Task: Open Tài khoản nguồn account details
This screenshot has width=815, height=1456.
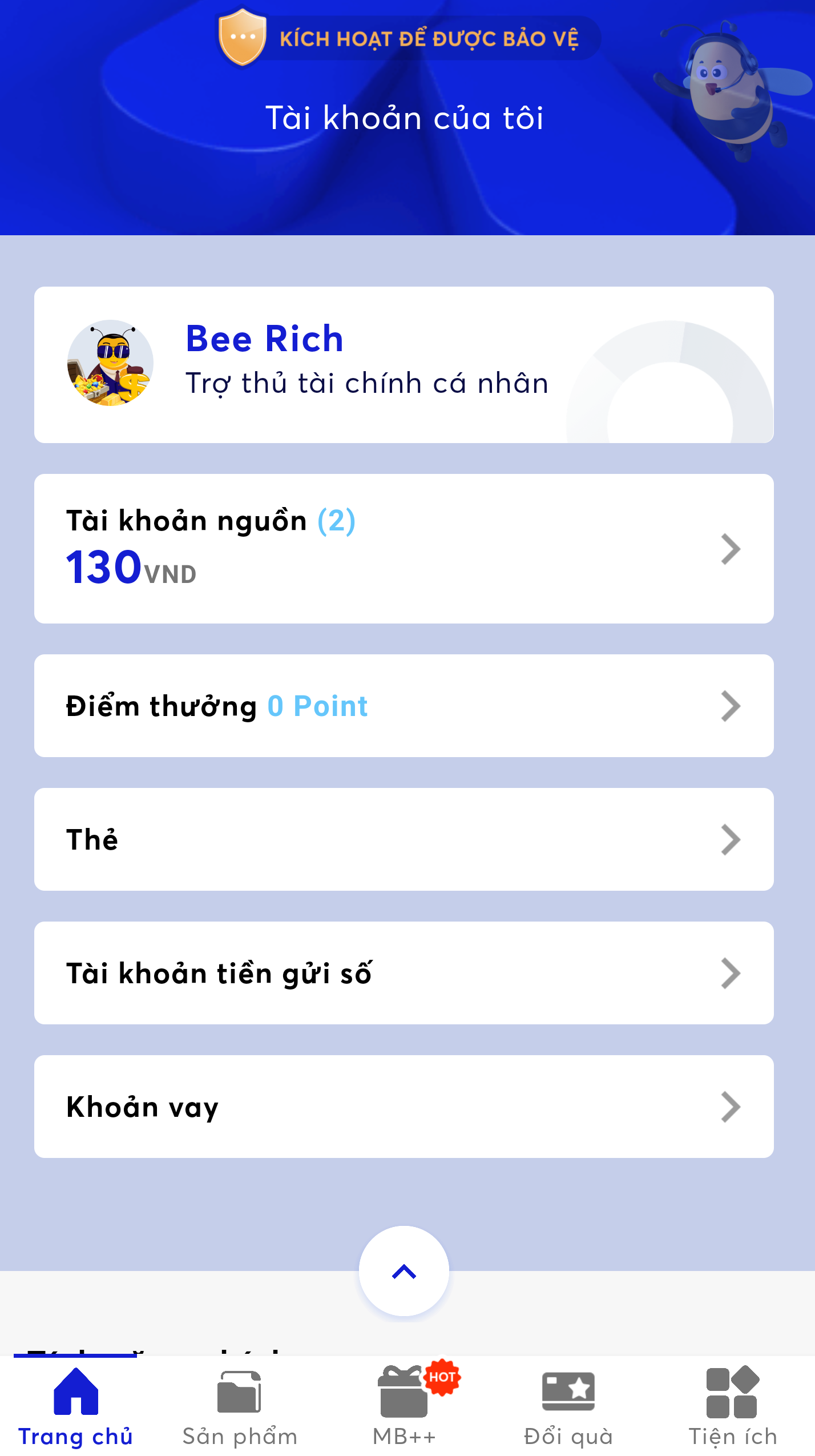Action: tap(404, 549)
